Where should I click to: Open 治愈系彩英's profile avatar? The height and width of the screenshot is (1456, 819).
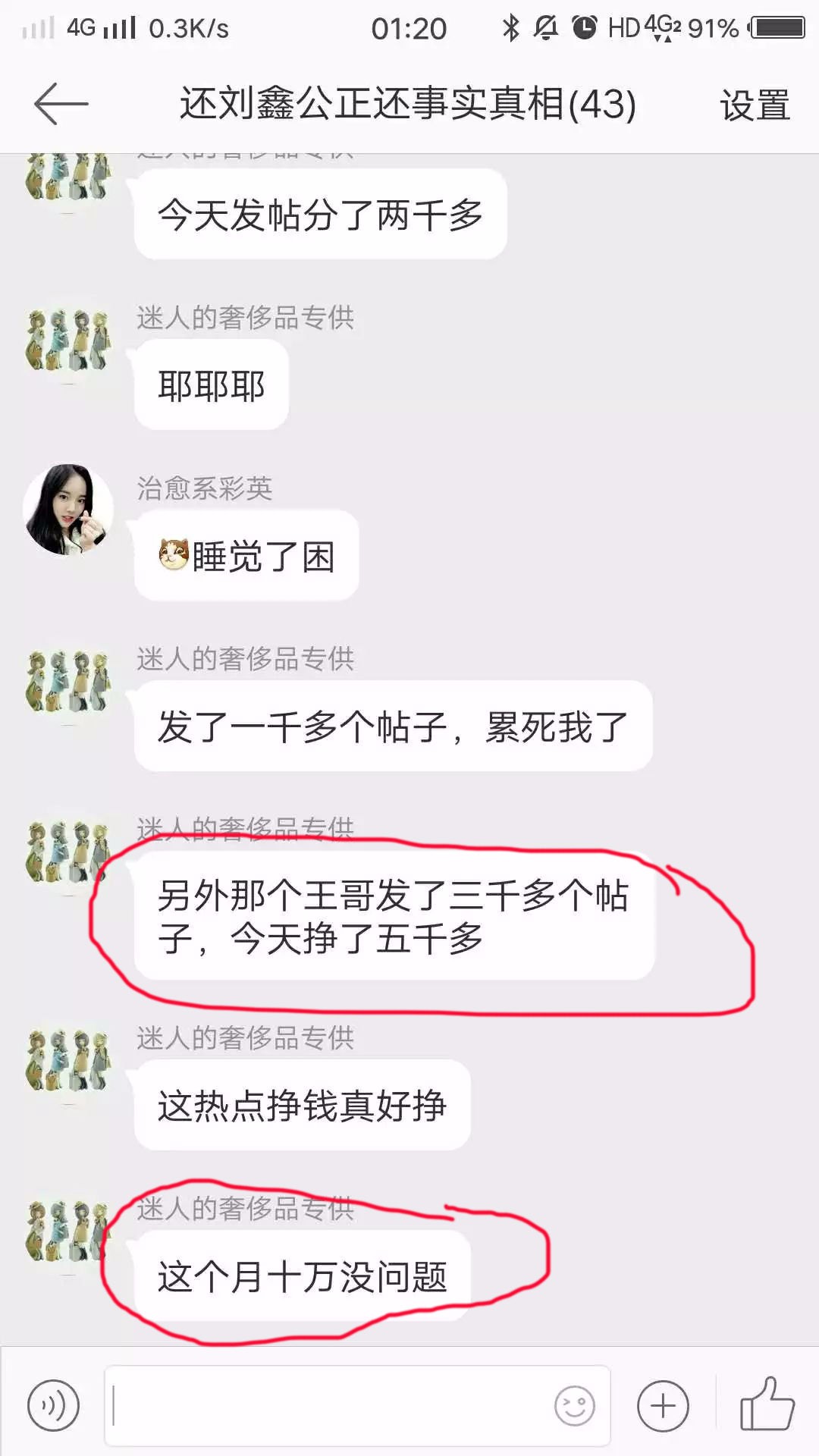point(68,510)
